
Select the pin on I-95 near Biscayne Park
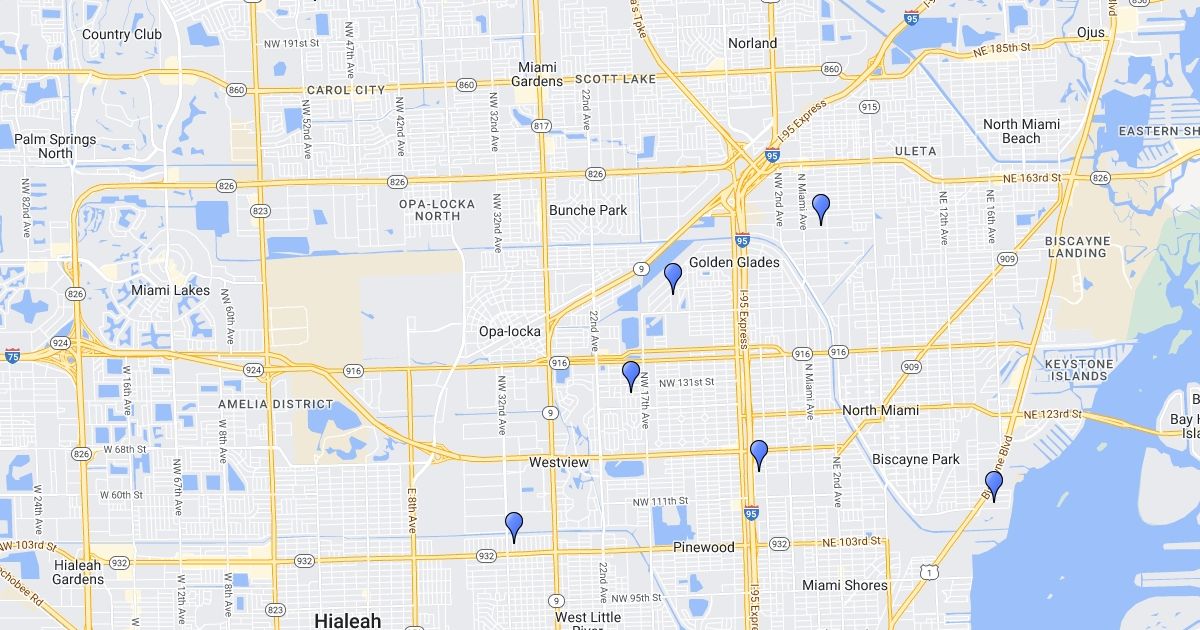(759, 454)
